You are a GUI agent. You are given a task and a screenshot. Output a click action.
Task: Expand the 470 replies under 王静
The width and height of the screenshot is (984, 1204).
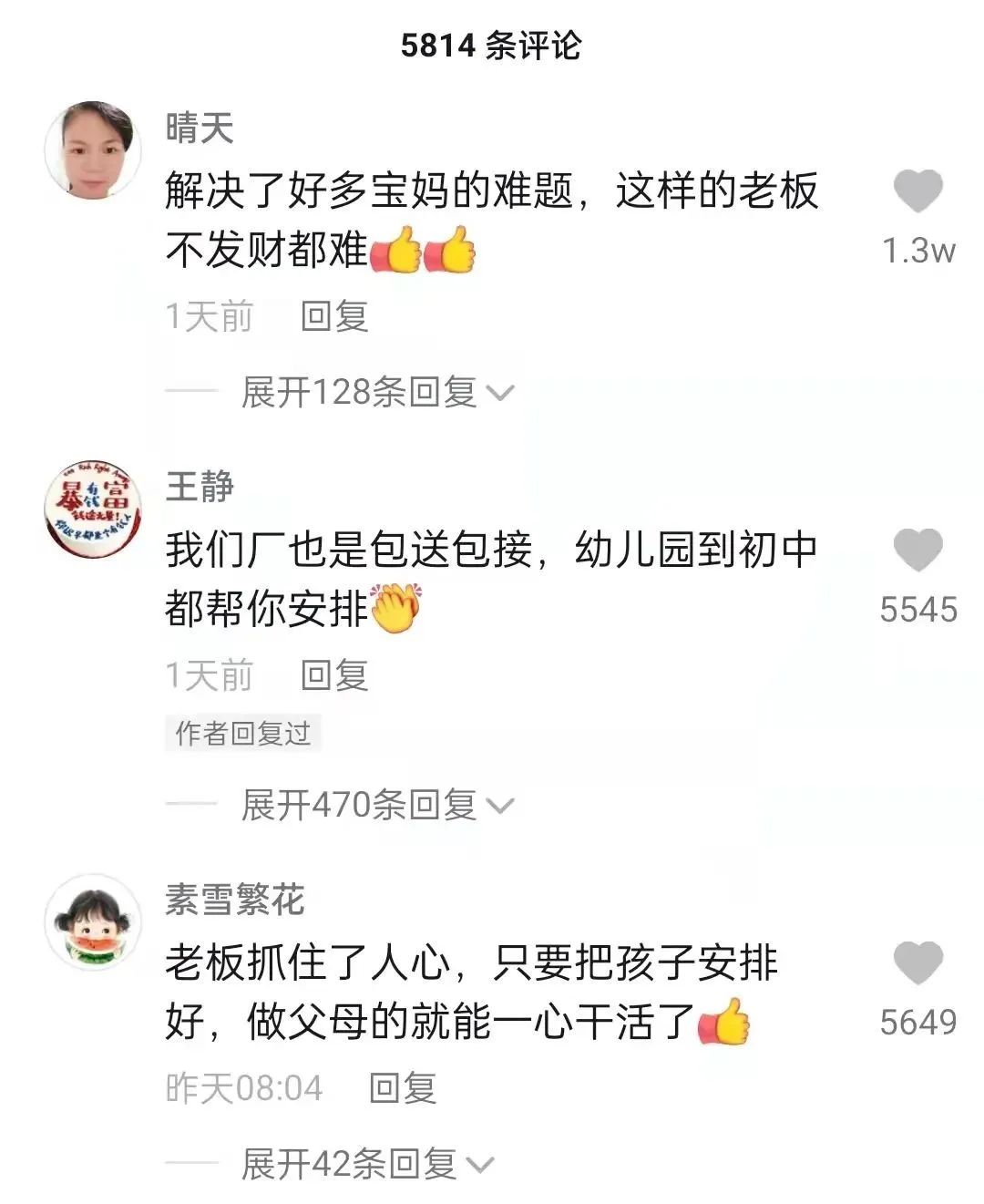point(375,806)
